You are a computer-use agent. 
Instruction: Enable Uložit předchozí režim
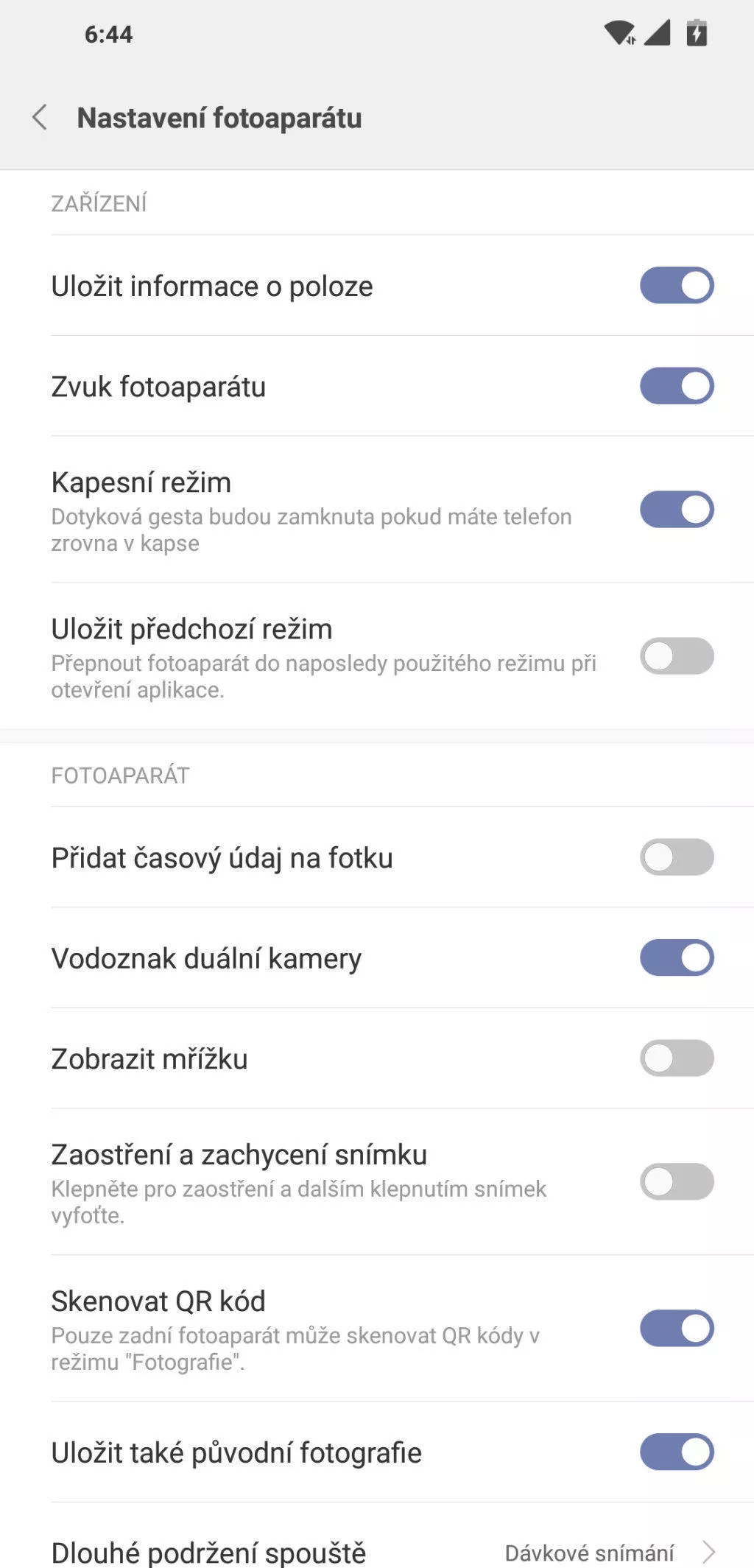click(677, 656)
